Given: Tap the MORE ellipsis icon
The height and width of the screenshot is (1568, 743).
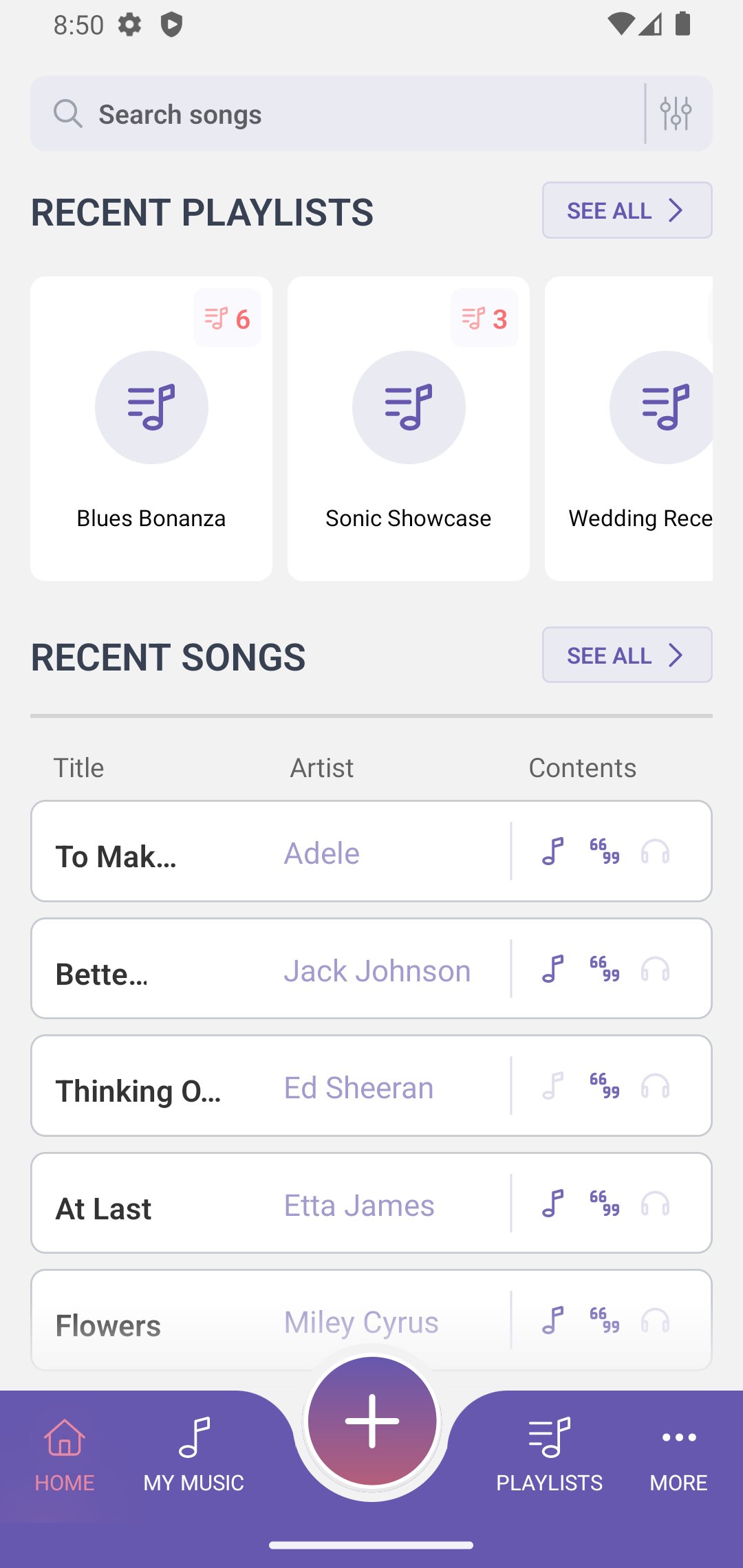Looking at the screenshot, I should point(678,1437).
